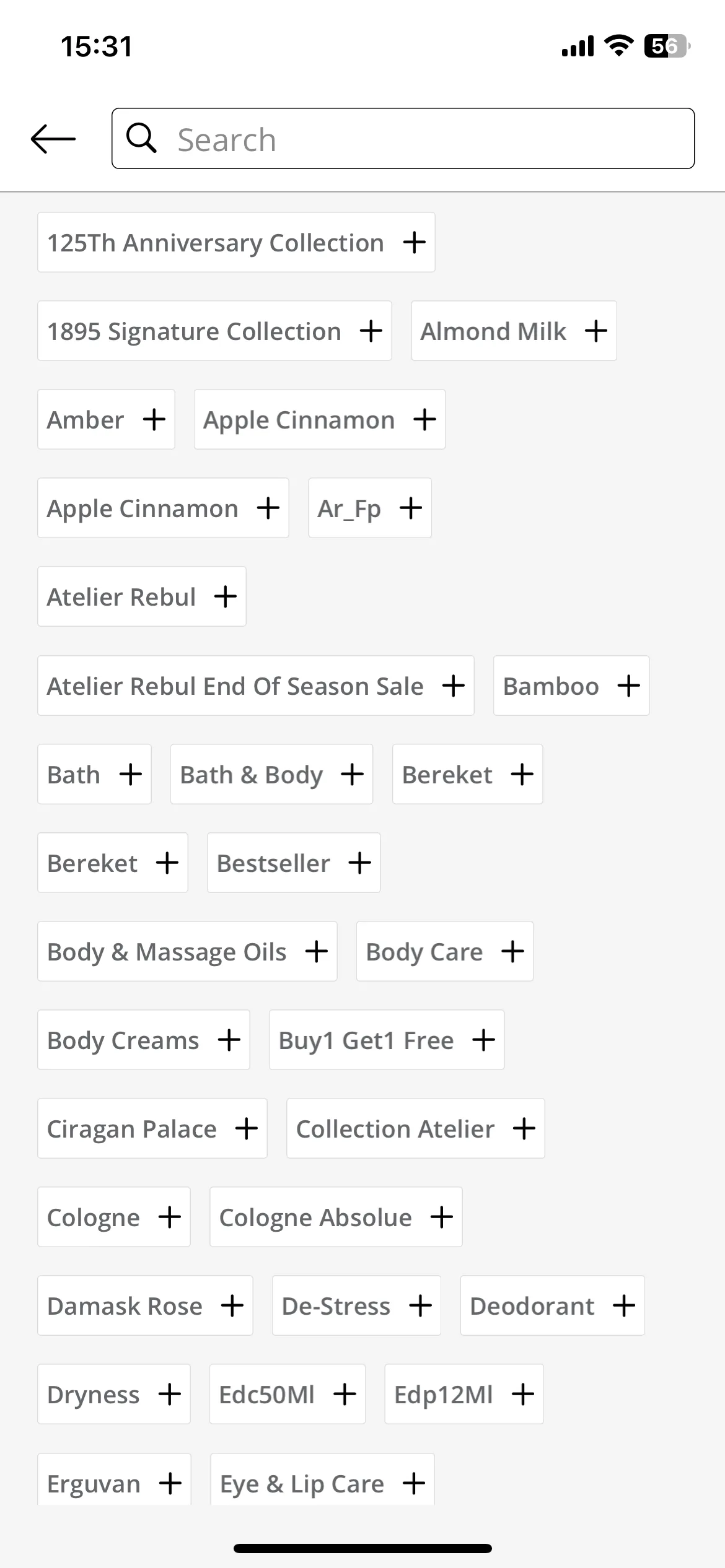Add the 125Th Anniversary Collection chip

pos(235,243)
